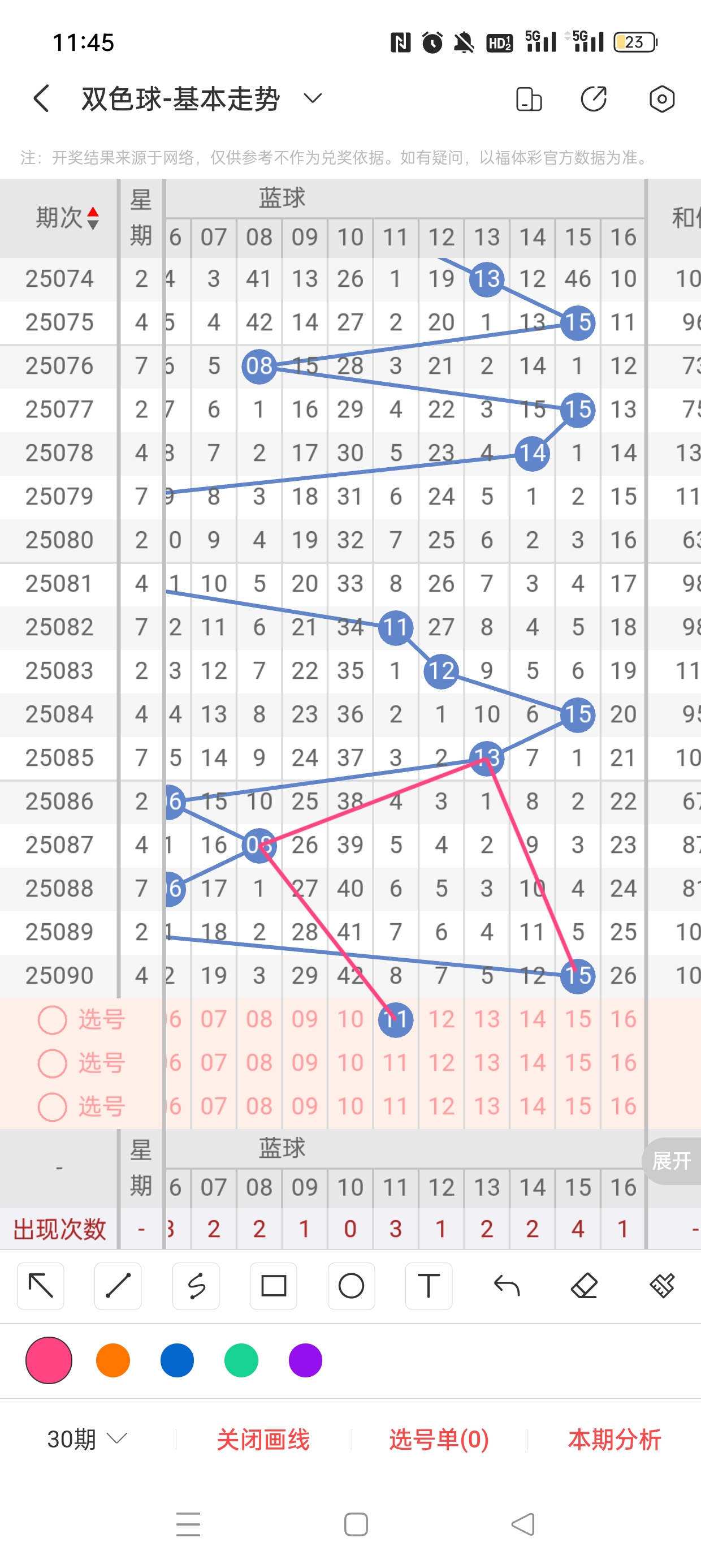Choose the straight line drawing tool

pyautogui.click(x=118, y=1286)
